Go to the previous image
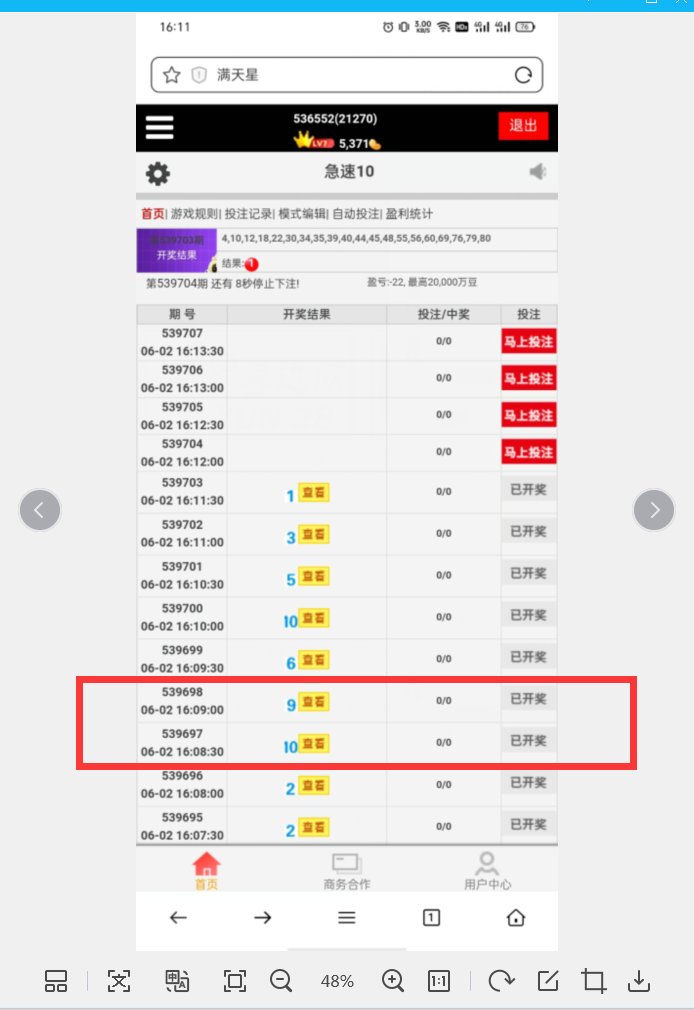Image resolution: width=694 pixels, height=1010 pixels. coord(40,510)
